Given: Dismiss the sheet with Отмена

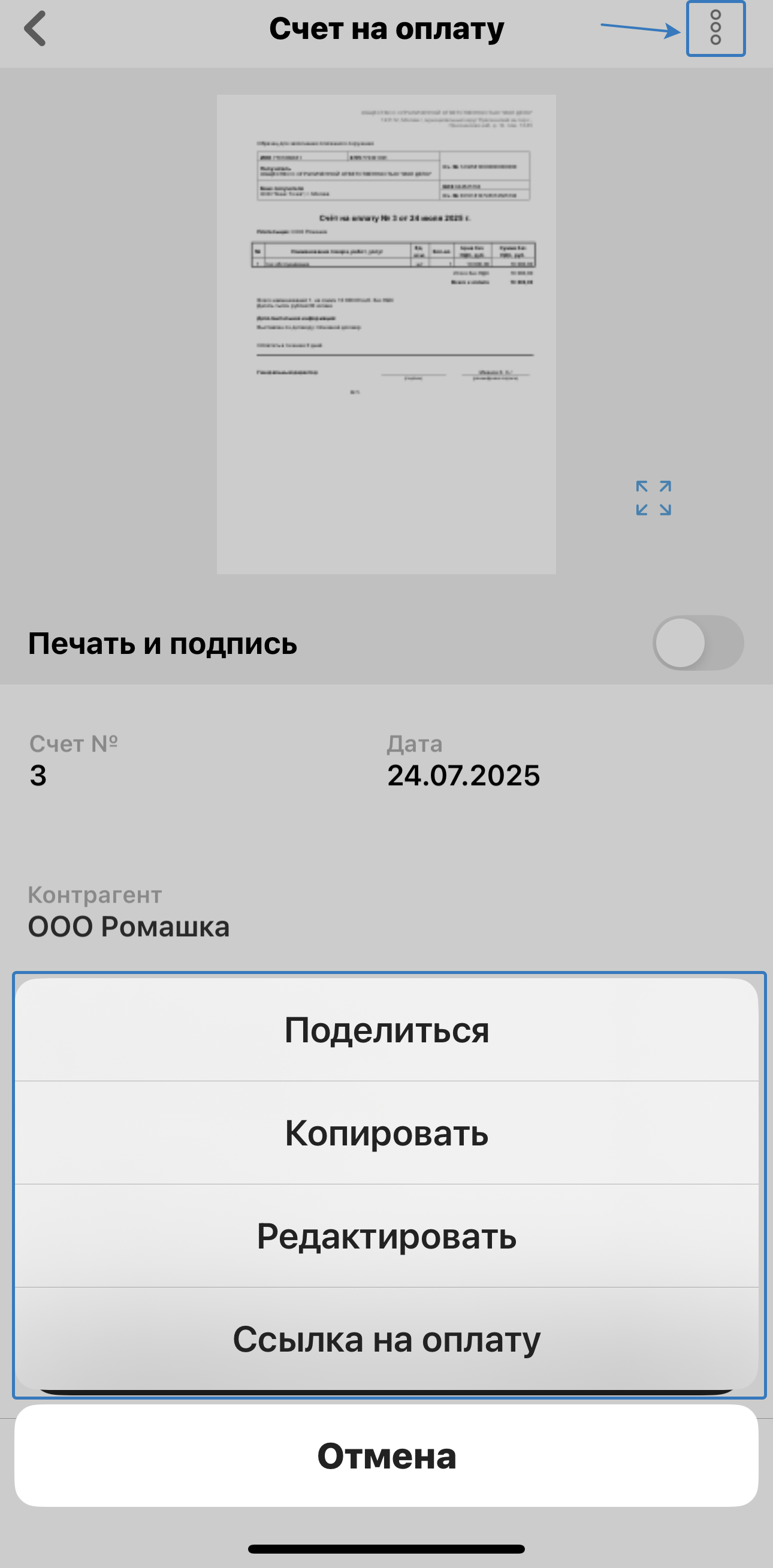Looking at the screenshot, I should [386, 1456].
